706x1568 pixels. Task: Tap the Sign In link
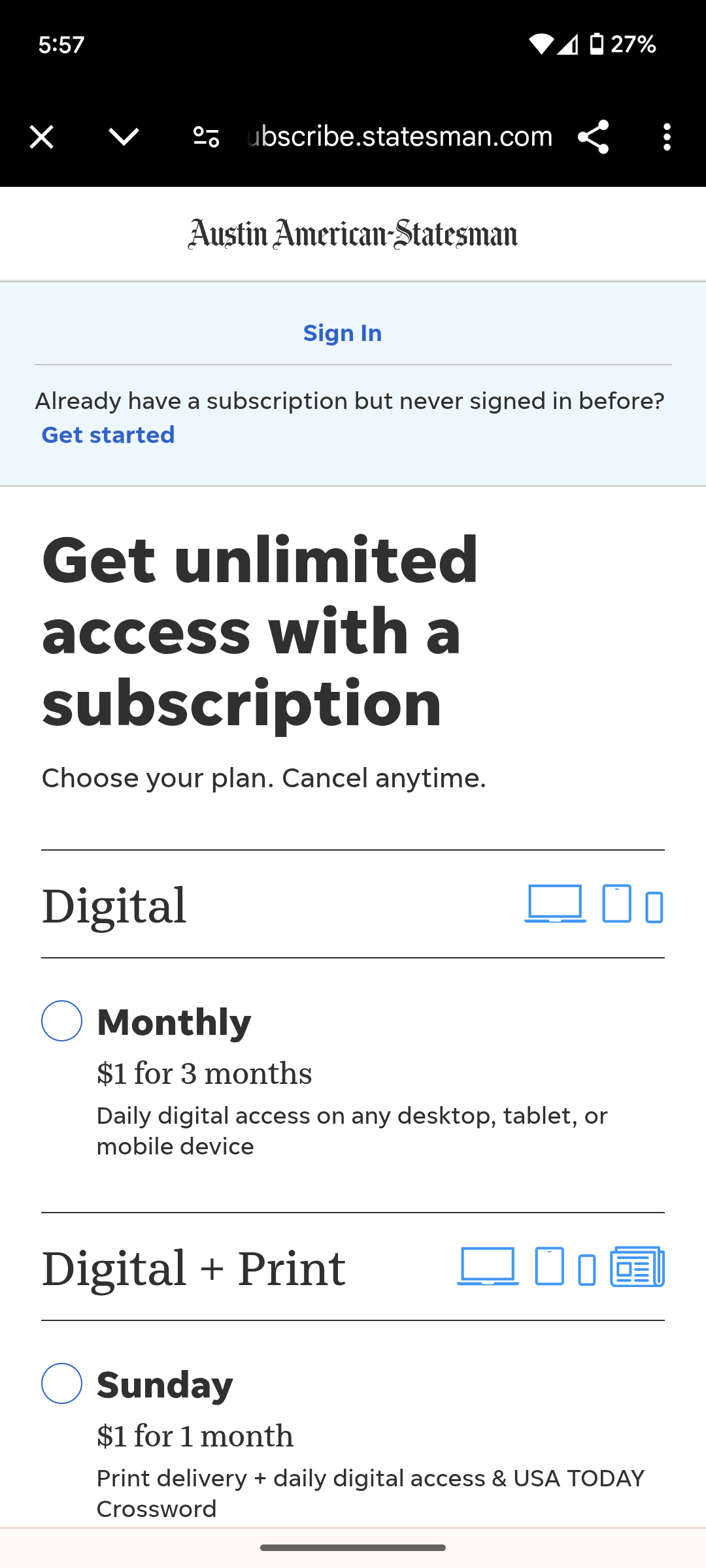tap(343, 333)
